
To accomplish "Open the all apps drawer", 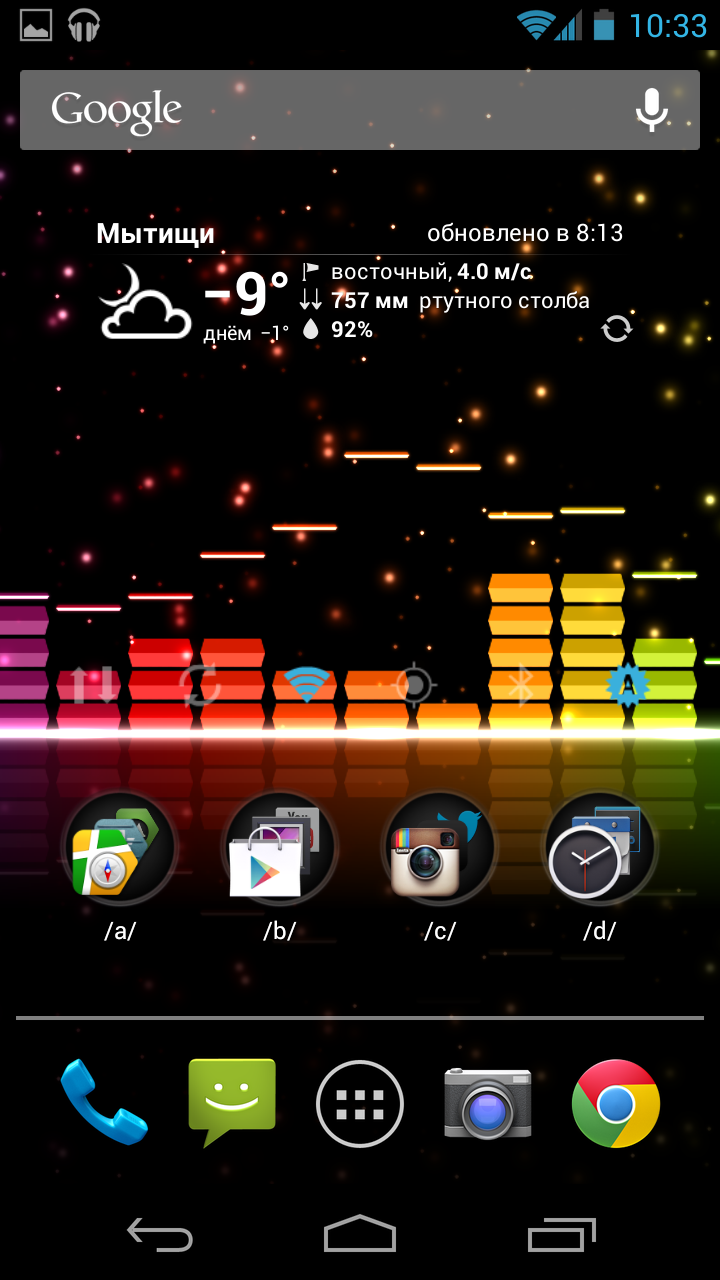I will pyautogui.click(x=360, y=1103).
